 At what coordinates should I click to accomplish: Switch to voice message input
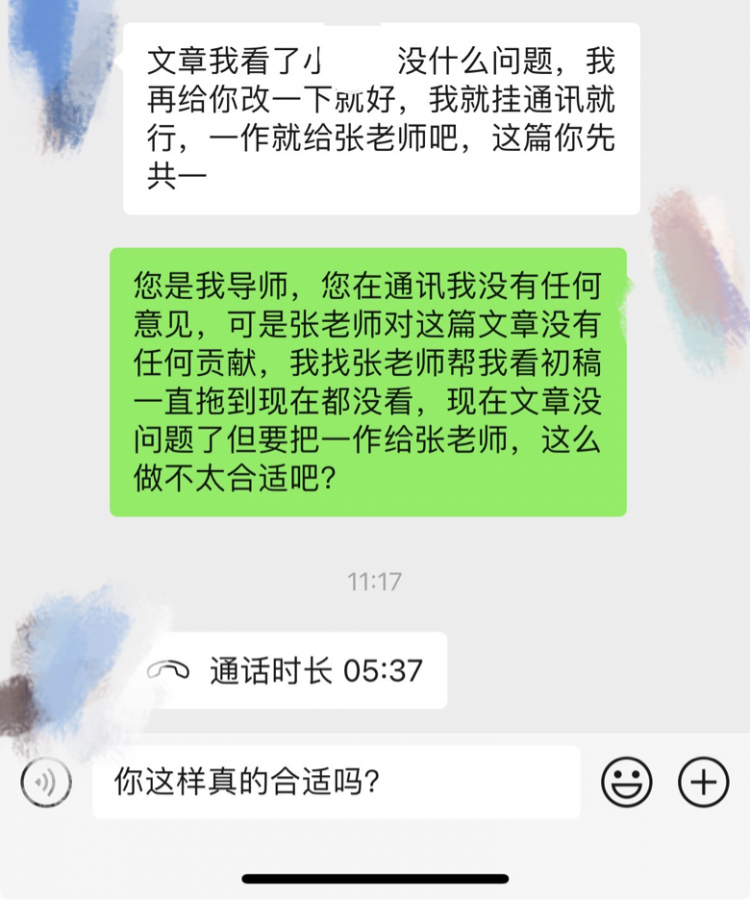click(46, 782)
